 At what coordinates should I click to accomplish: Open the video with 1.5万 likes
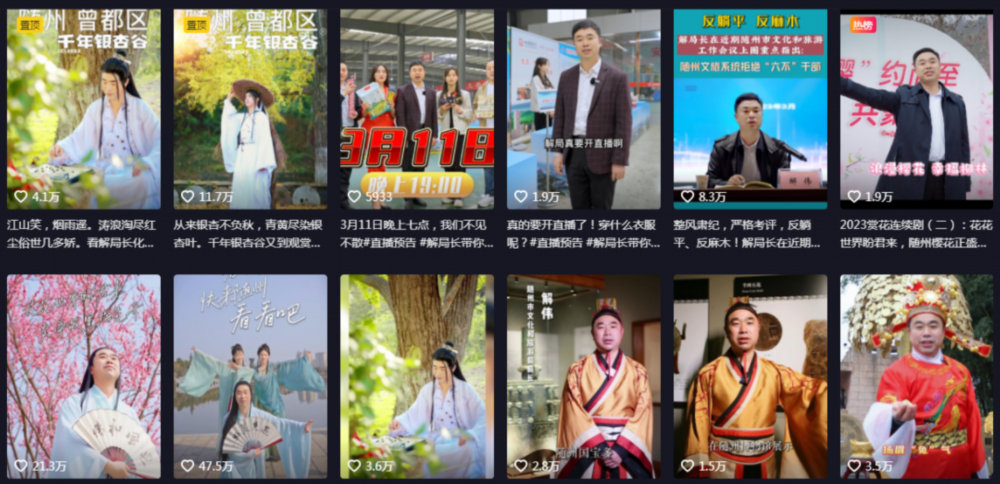750,376
